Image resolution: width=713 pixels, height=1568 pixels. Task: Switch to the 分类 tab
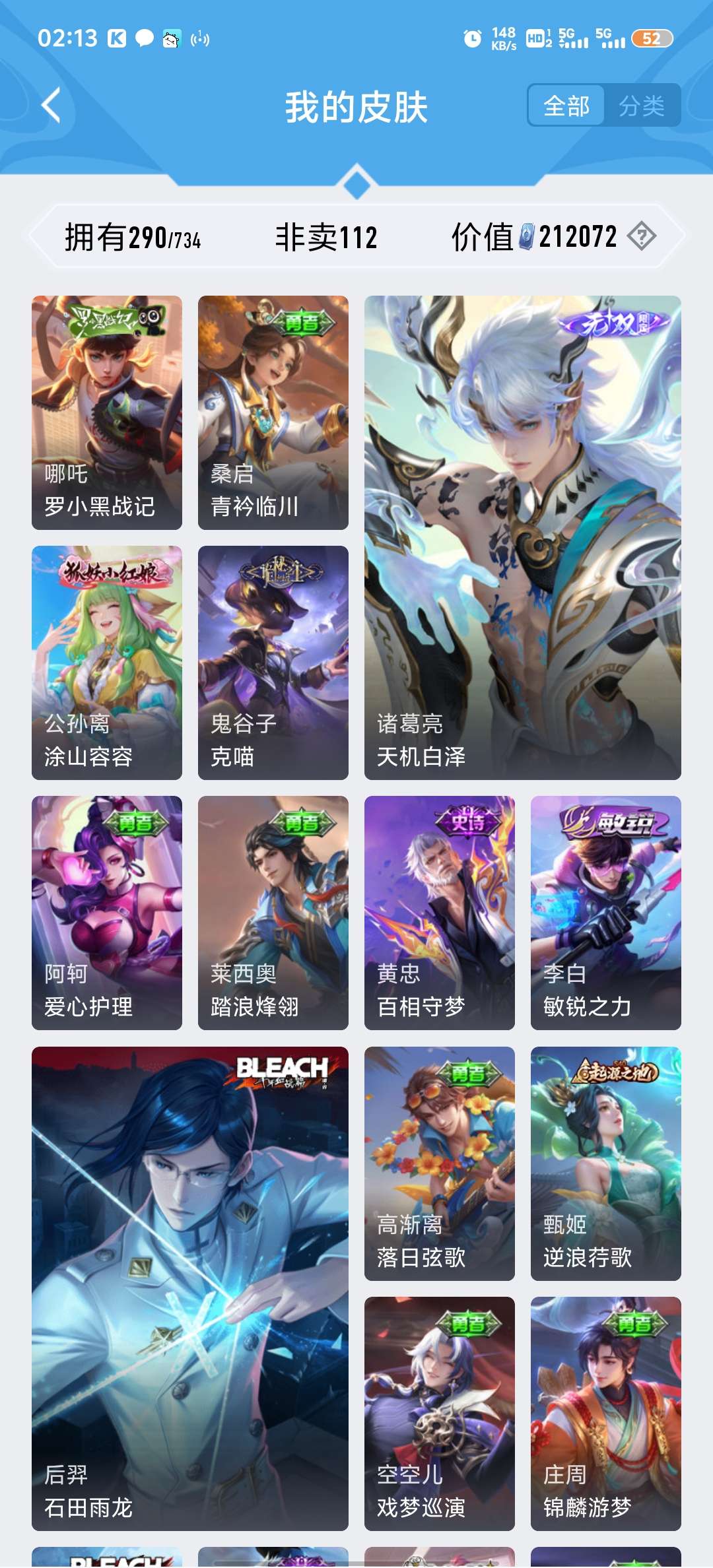[x=641, y=106]
